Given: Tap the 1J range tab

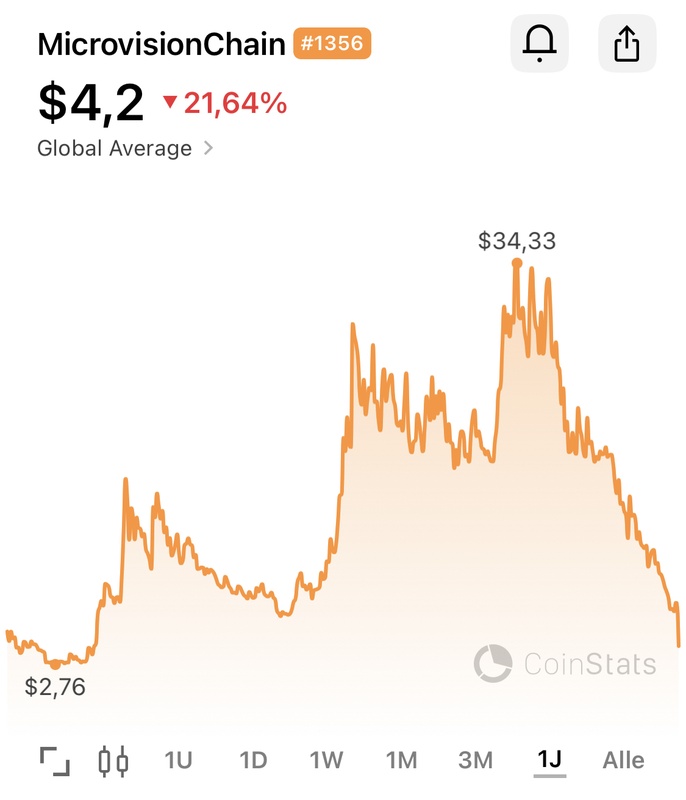Looking at the screenshot, I should point(549,760).
